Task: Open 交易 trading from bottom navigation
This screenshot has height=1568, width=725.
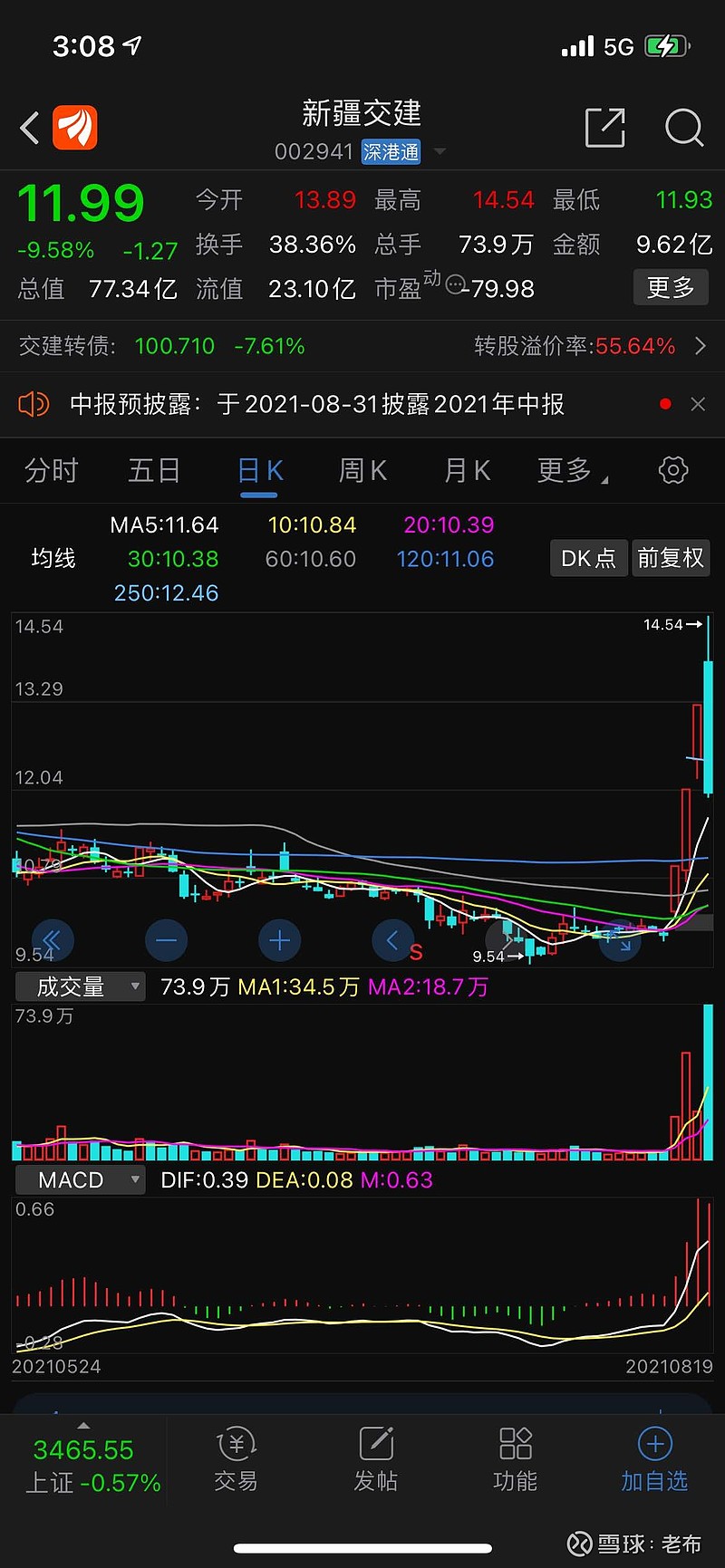Action: pyautogui.click(x=236, y=1467)
